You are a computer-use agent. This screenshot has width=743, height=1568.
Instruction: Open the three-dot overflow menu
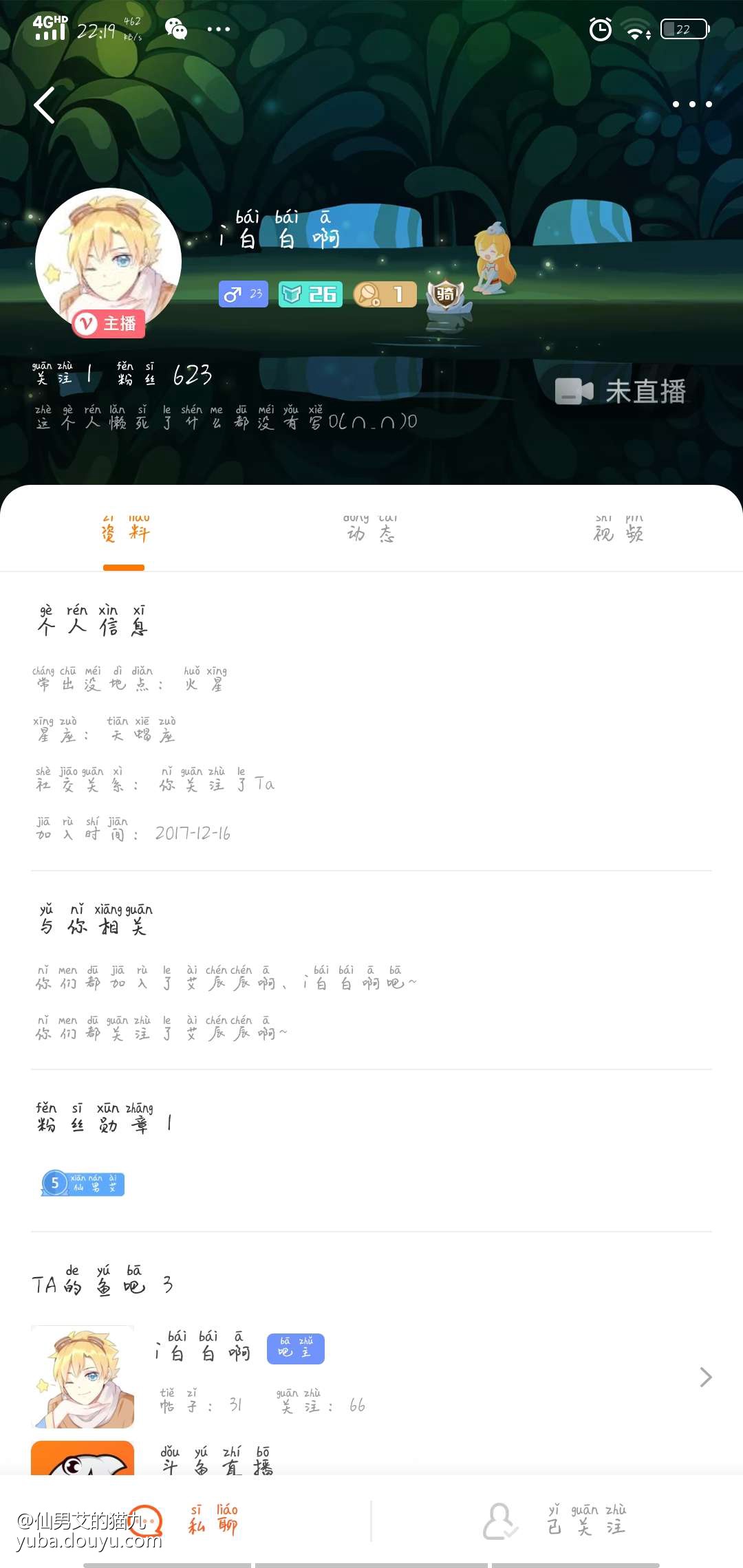(x=691, y=105)
